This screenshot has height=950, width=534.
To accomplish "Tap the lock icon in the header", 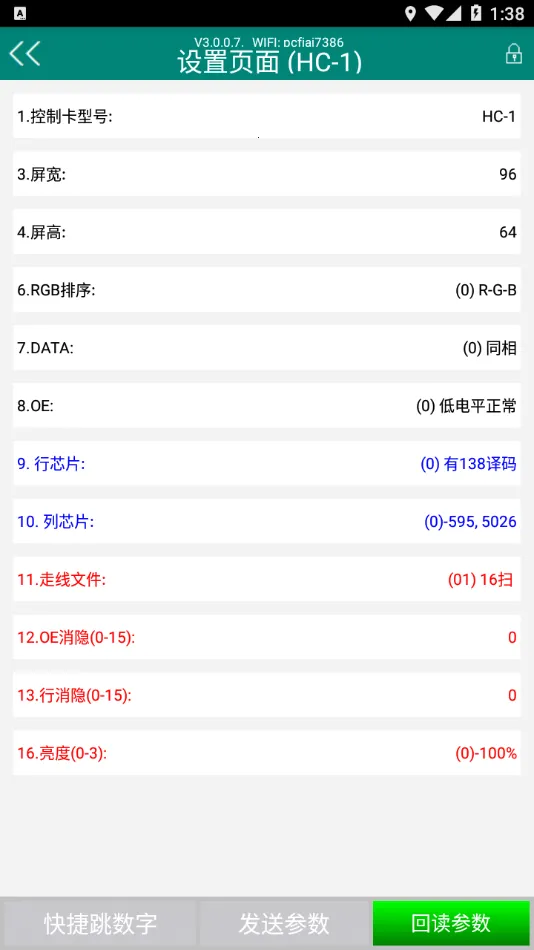I will 513,53.
